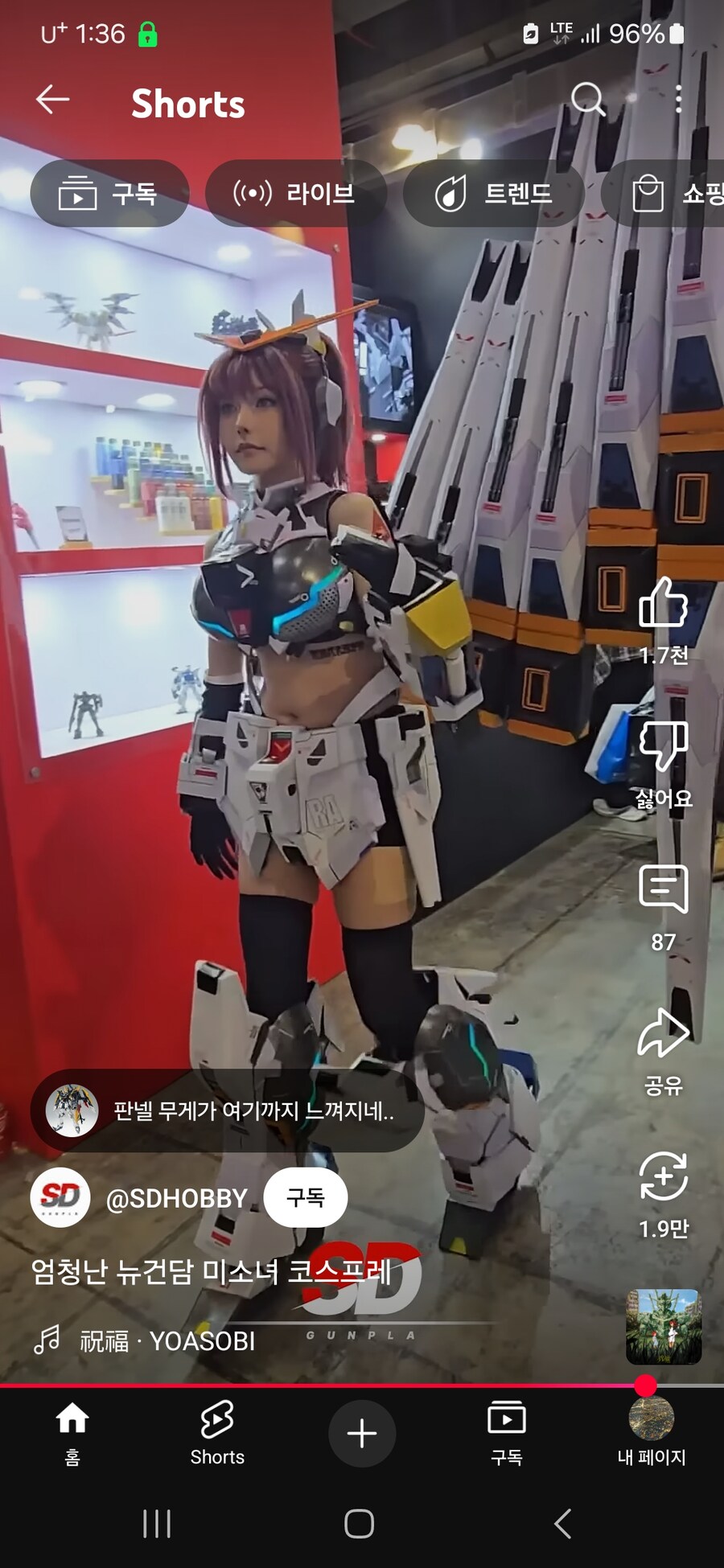Tap the remix icon showing 1.9만
This screenshot has height=1568, width=724.
[x=664, y=1176]
